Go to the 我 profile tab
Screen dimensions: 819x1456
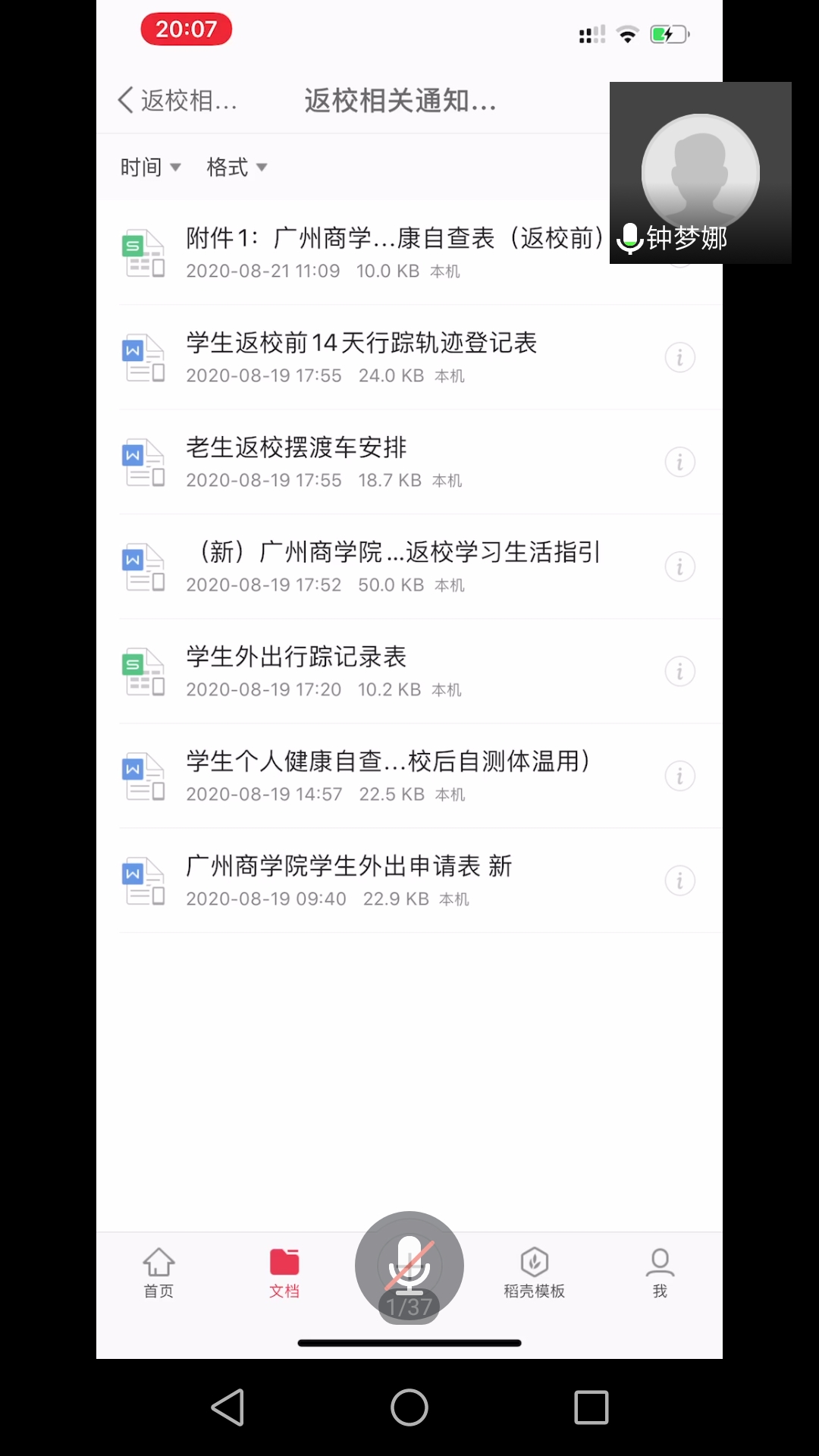click(x=660, y=1272)
